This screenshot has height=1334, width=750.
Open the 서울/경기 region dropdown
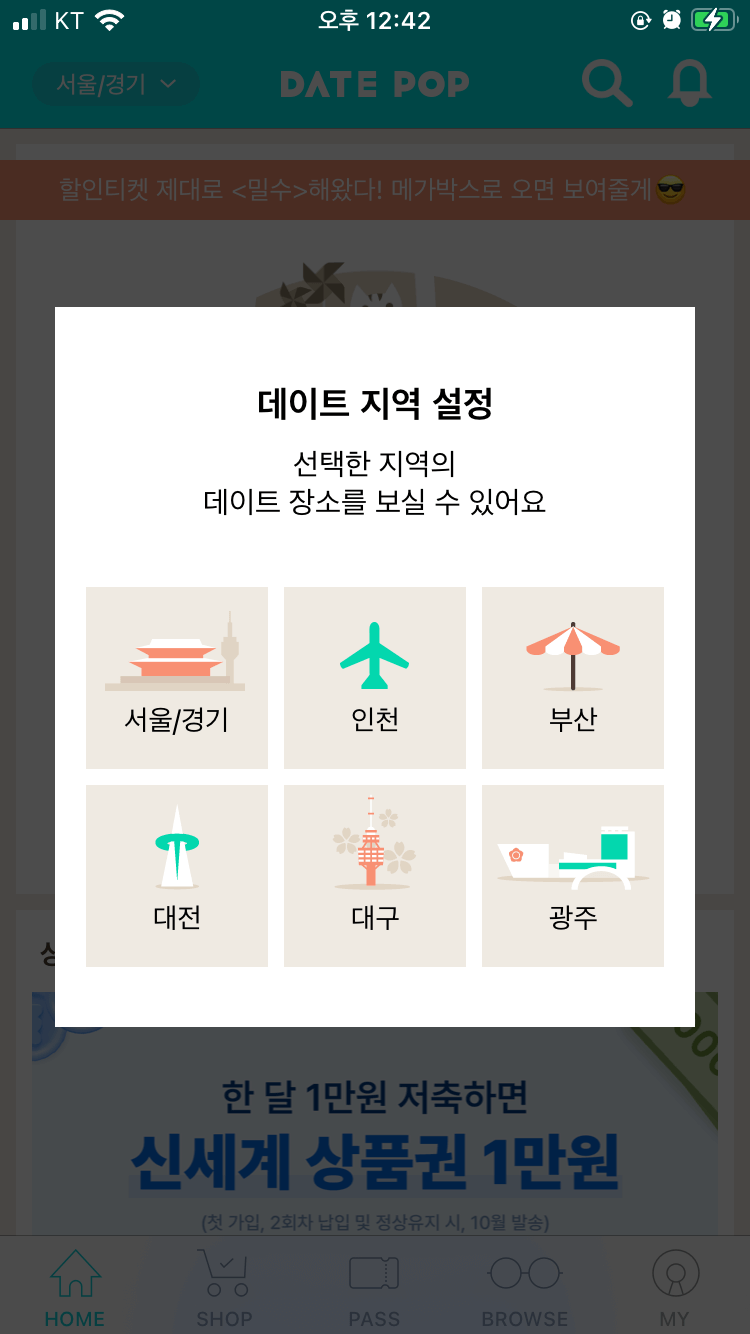point(116,84)
